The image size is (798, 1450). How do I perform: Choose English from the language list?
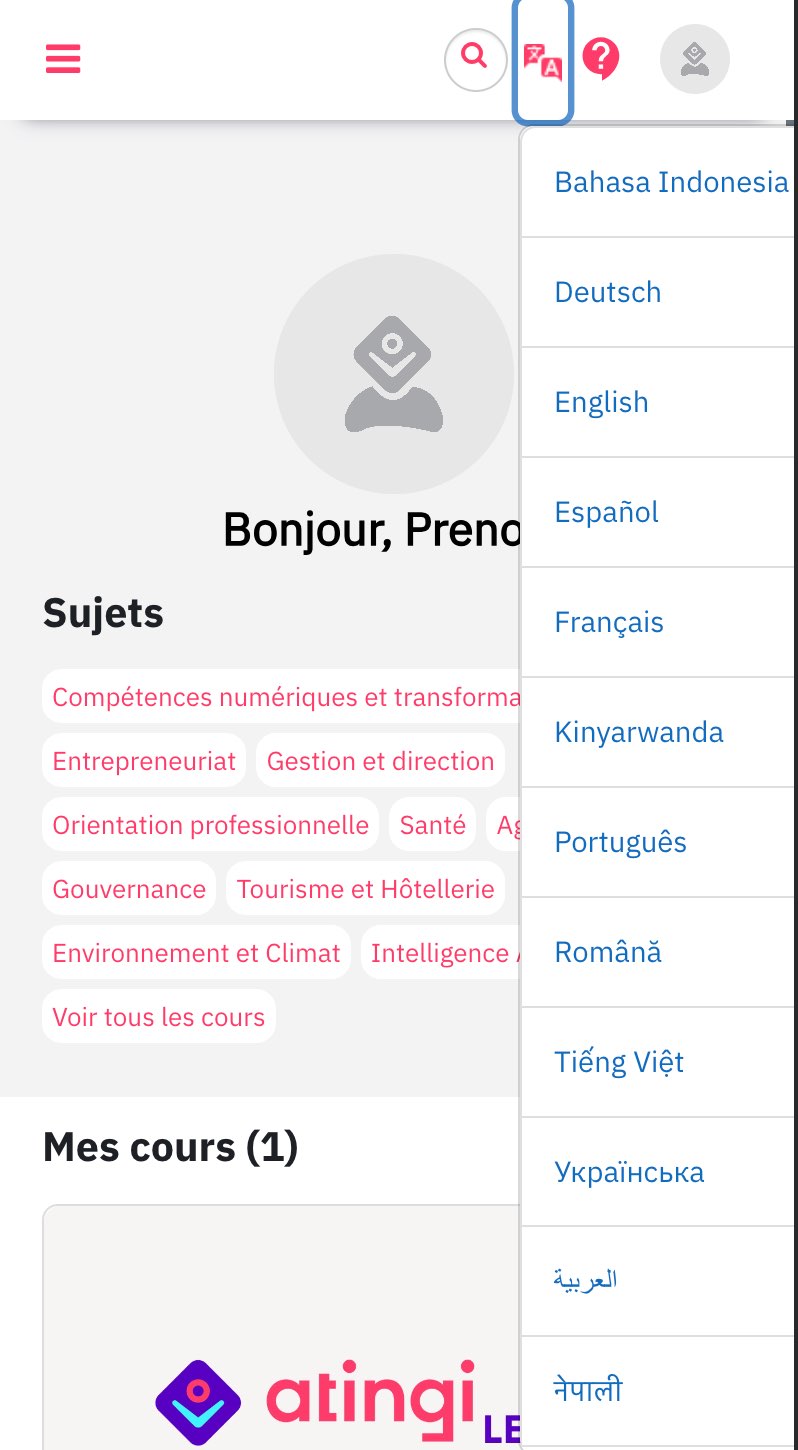pyautogui.click(x=660, y=402)
